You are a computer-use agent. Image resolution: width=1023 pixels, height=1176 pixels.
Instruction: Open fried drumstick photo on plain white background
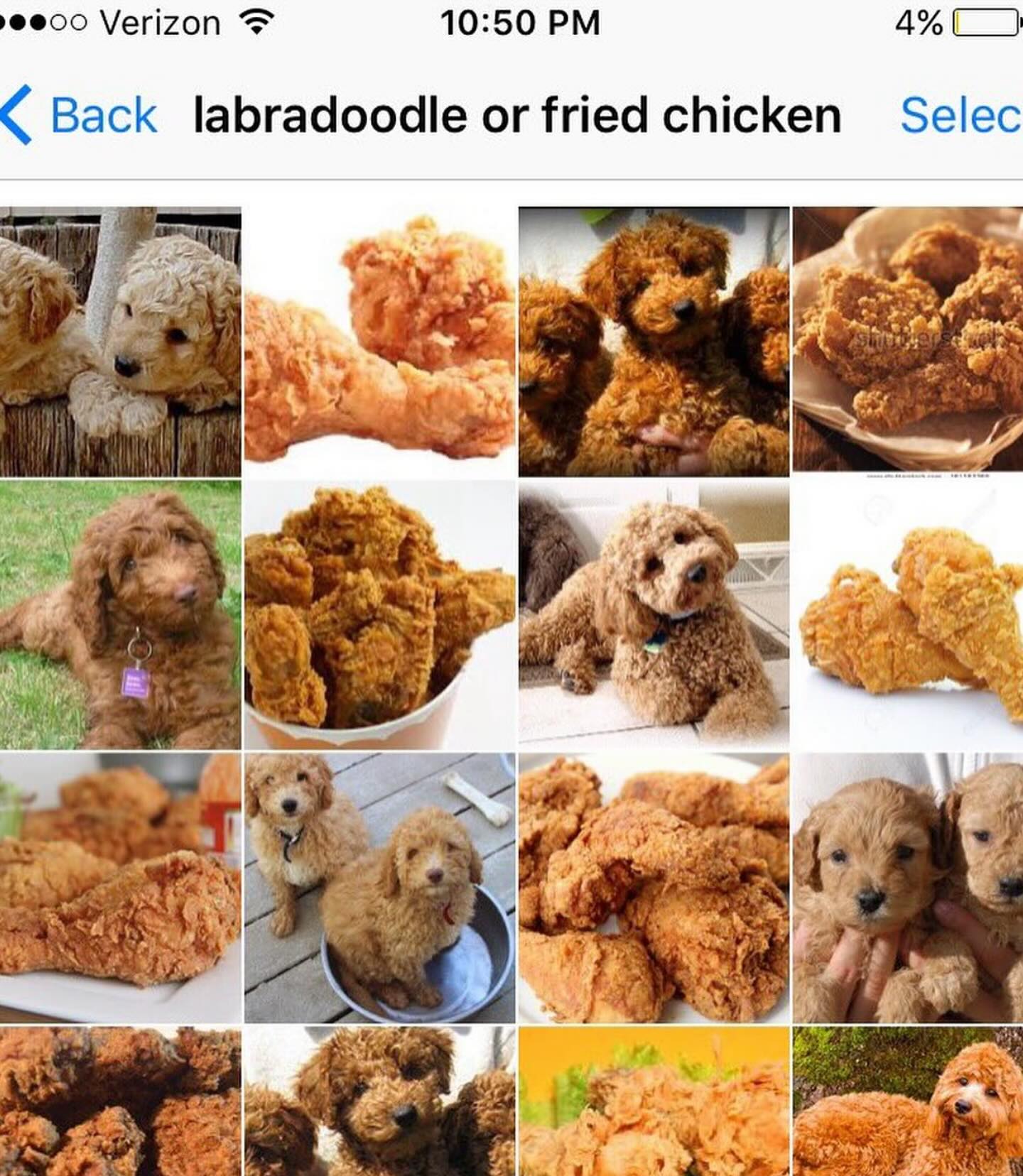tap(379, 342)
